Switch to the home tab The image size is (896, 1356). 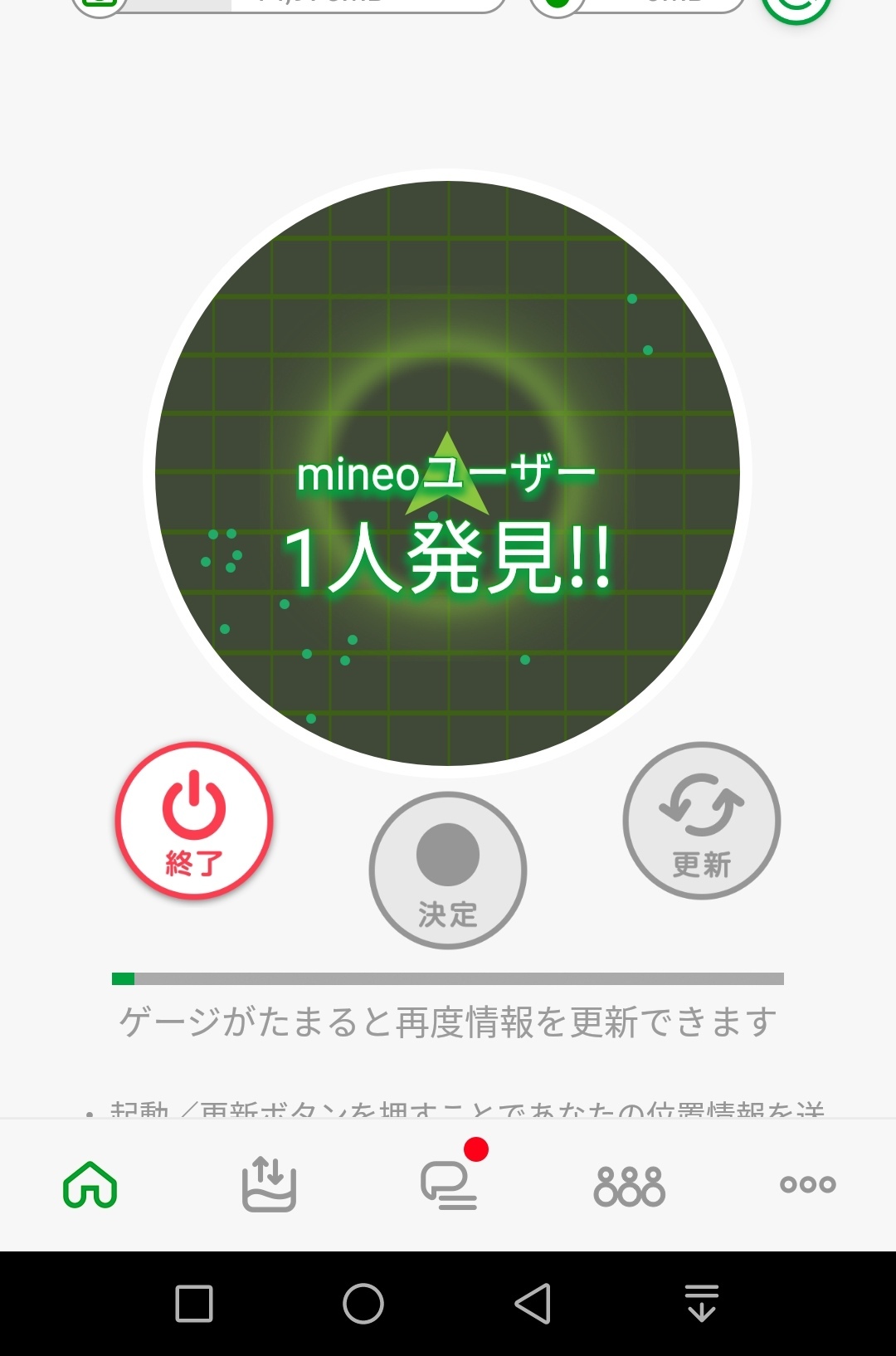pyautogui.click(x=90, y=1184)
